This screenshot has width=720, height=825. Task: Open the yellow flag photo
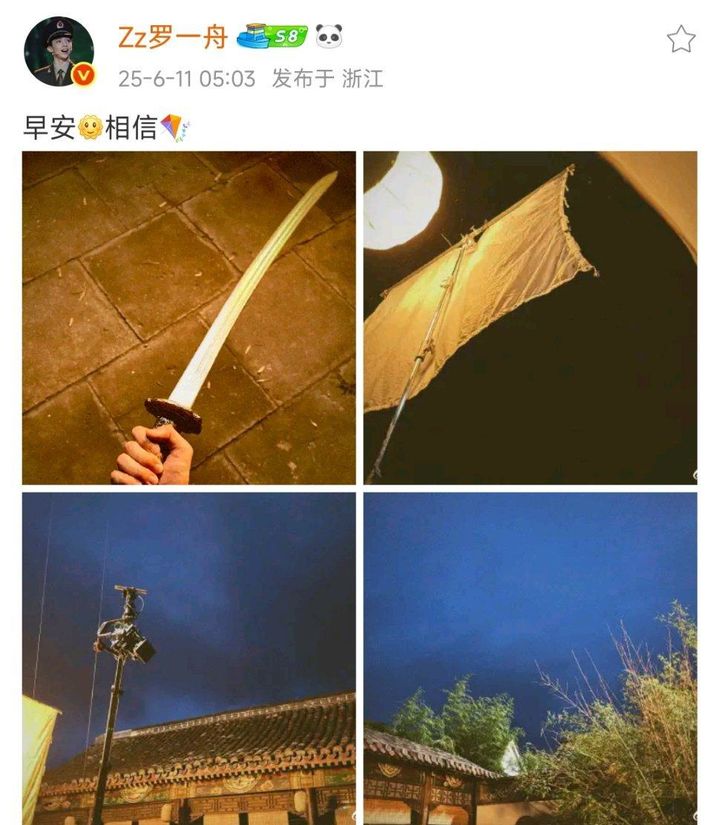click(x=530, y=317)
